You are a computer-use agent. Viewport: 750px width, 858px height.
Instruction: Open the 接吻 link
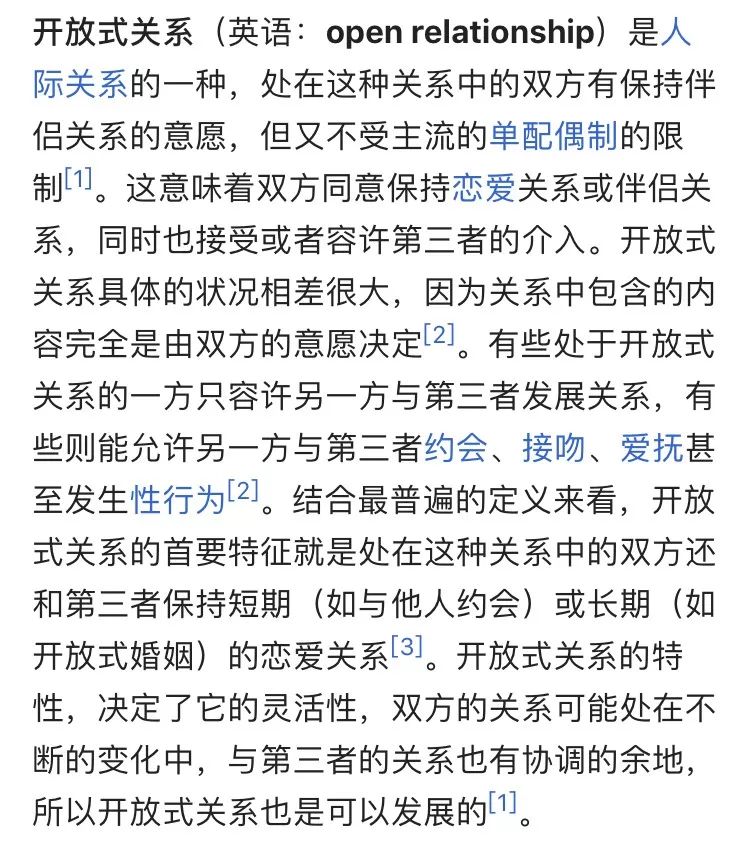[x=553, y=445]
